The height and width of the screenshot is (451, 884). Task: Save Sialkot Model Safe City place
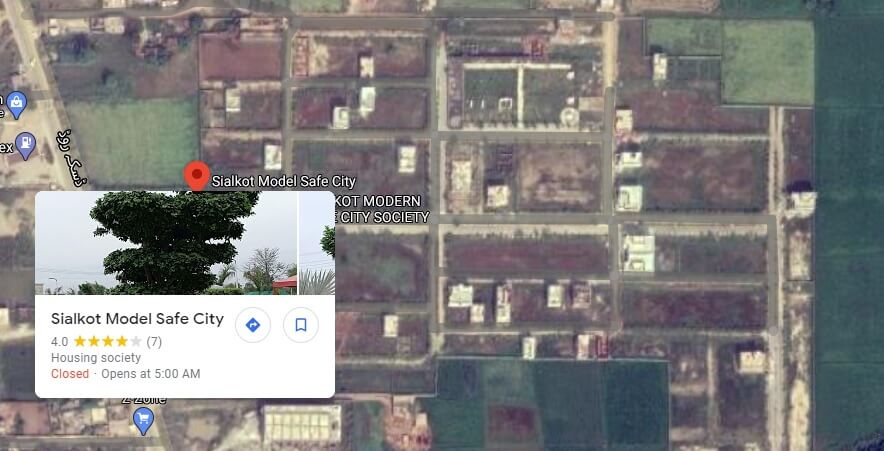tap(300, 325)
